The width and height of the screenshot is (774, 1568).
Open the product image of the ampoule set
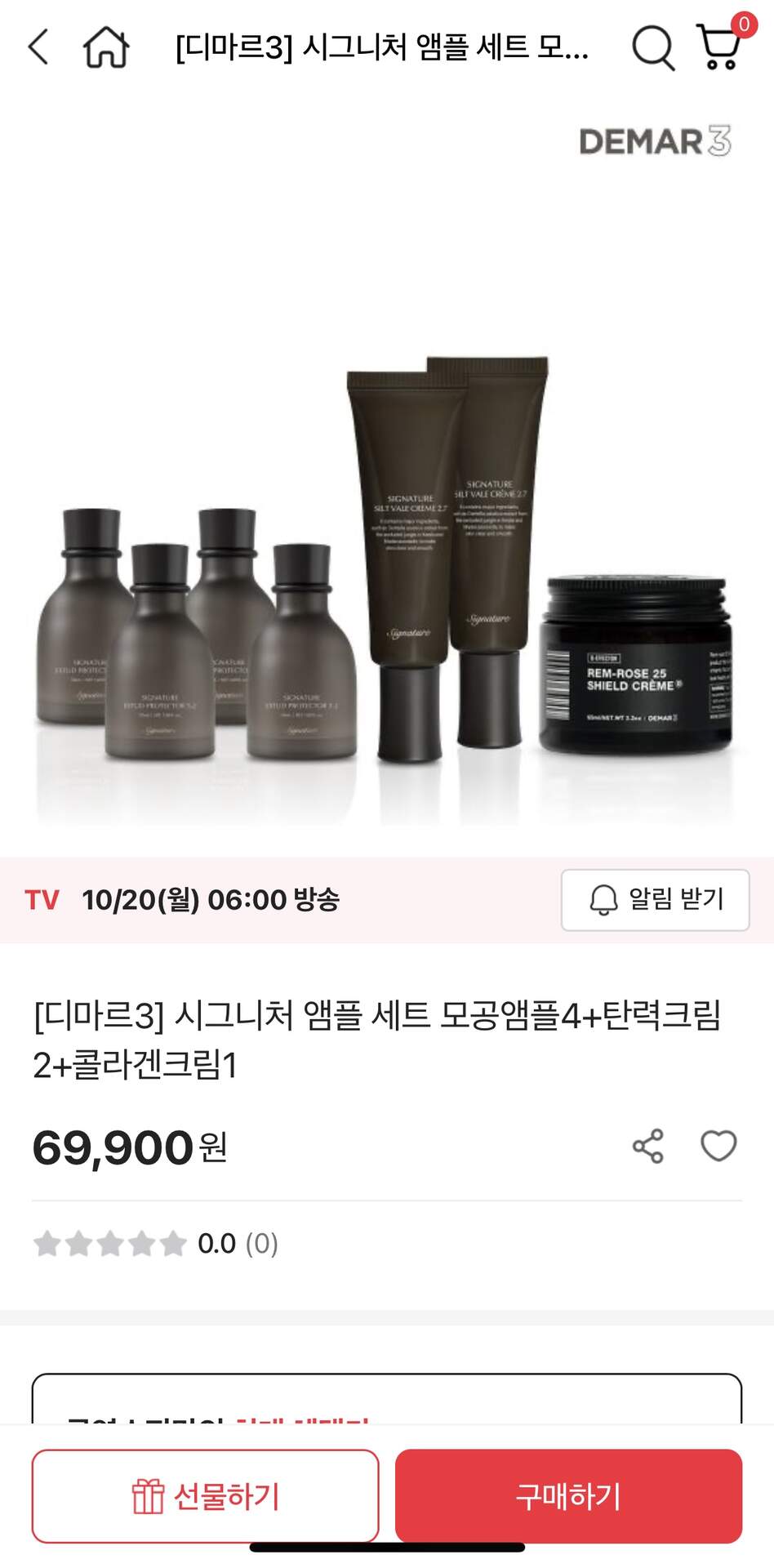387,555
